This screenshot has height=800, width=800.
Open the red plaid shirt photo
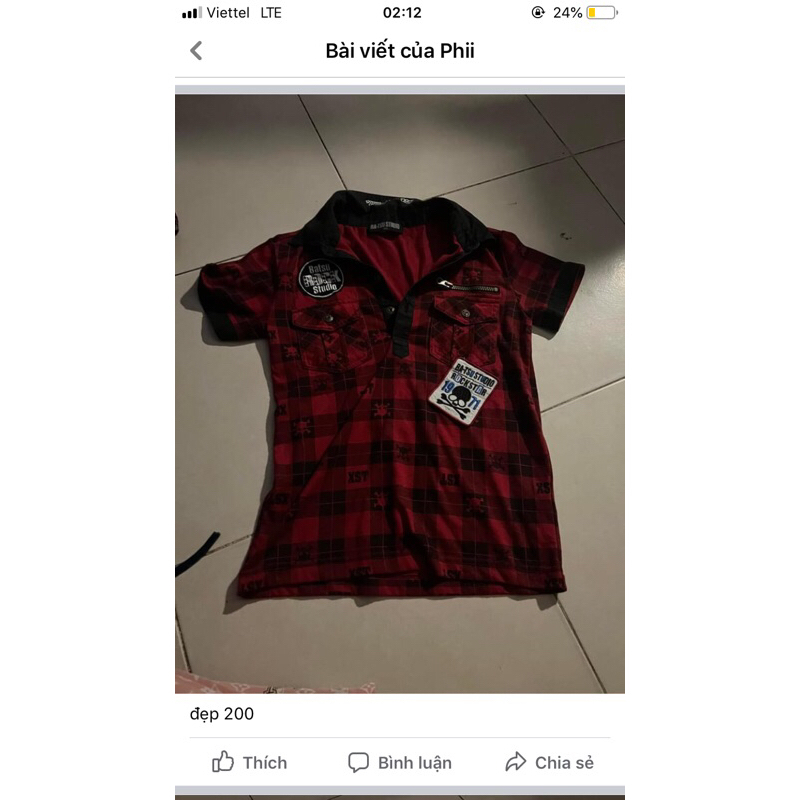coord(400,390)
